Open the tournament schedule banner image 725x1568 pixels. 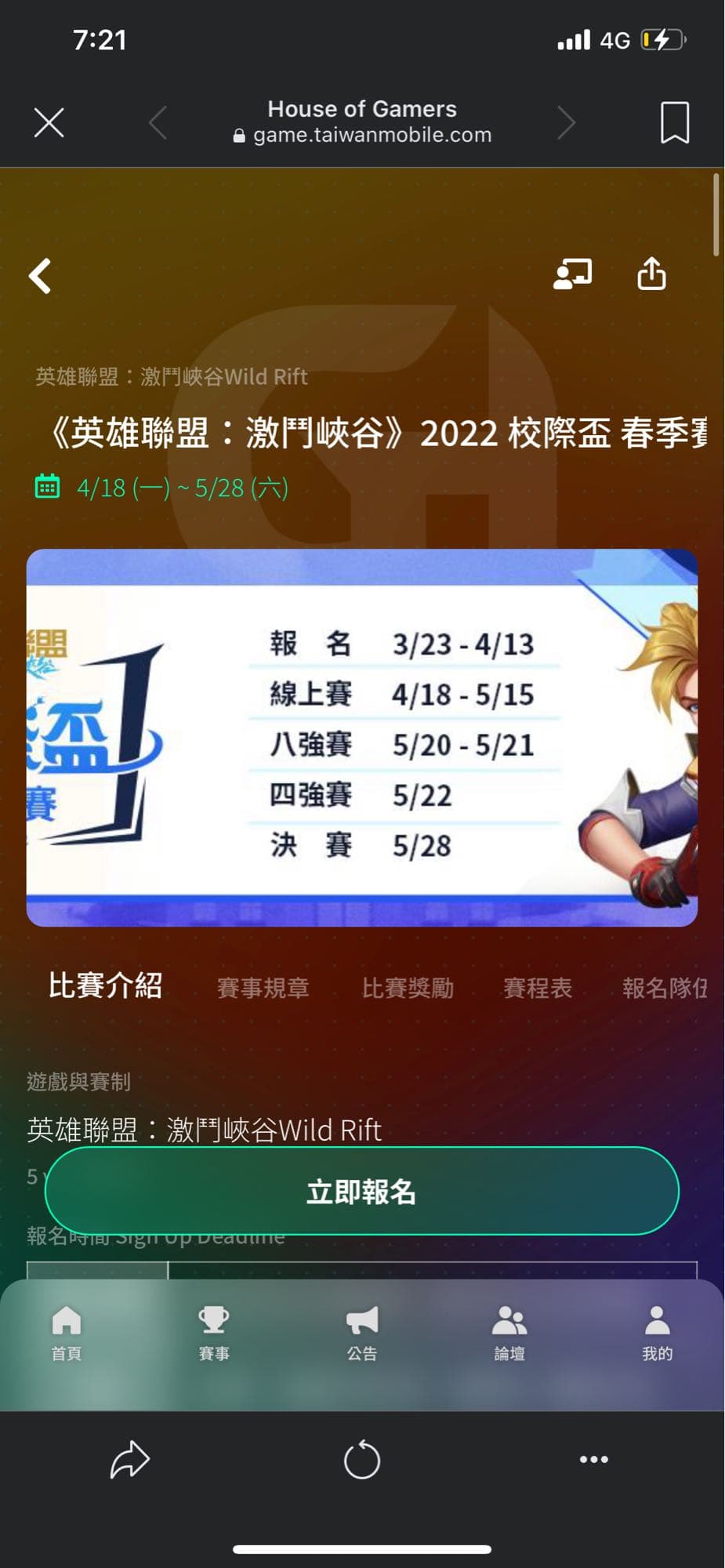click(362, 738)
